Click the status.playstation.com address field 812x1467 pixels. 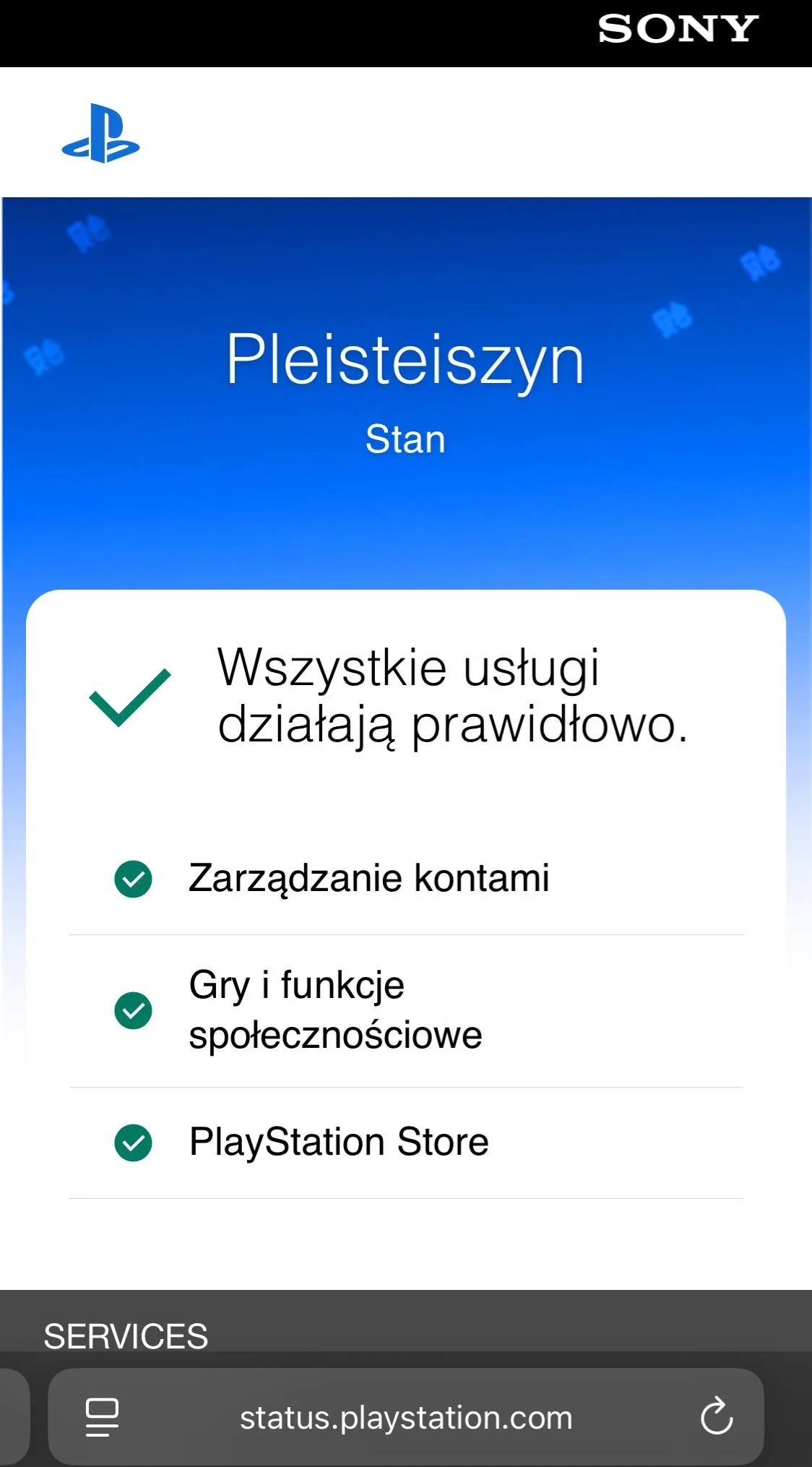click(x=406, y=1418)
